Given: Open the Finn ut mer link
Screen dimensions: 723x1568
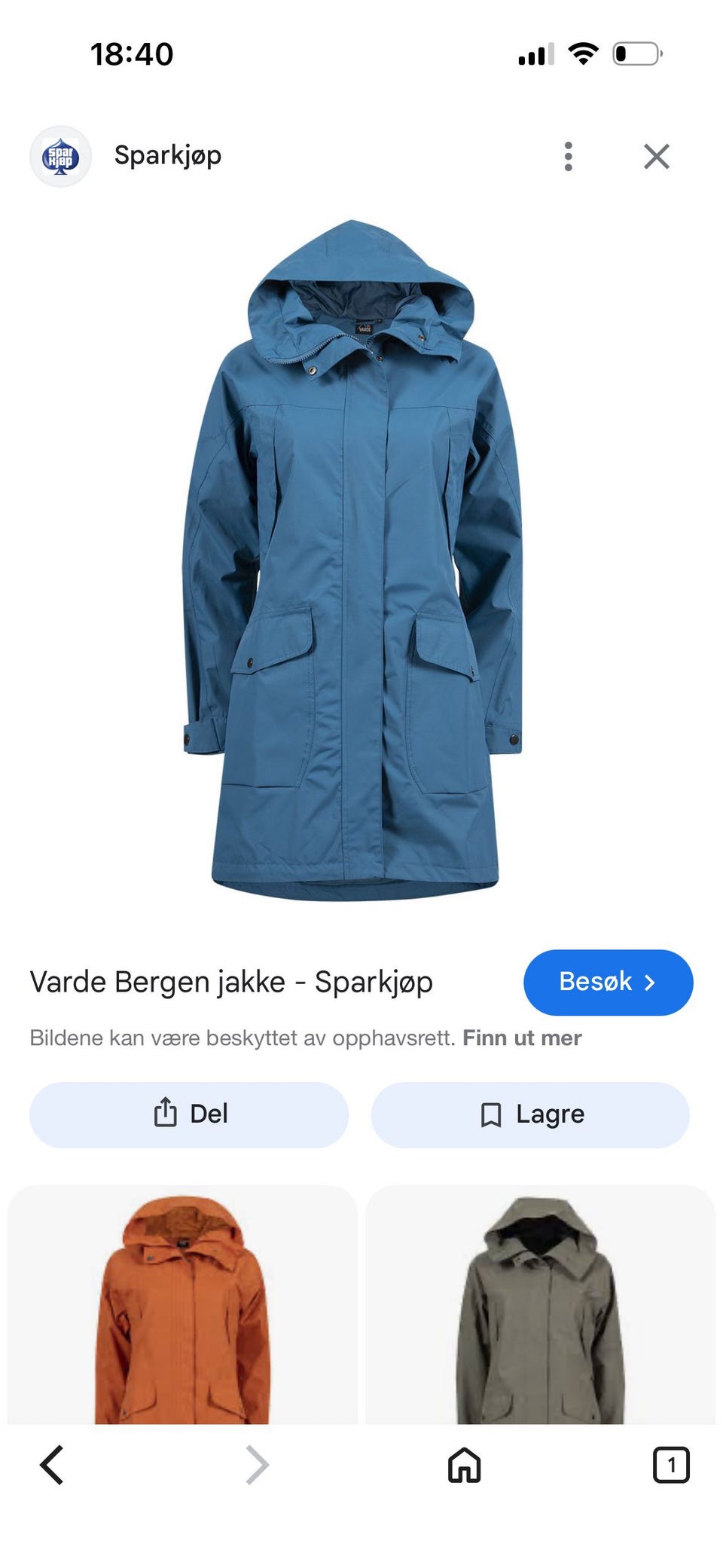Looking at the screenshot, I should coord(522,1038).
